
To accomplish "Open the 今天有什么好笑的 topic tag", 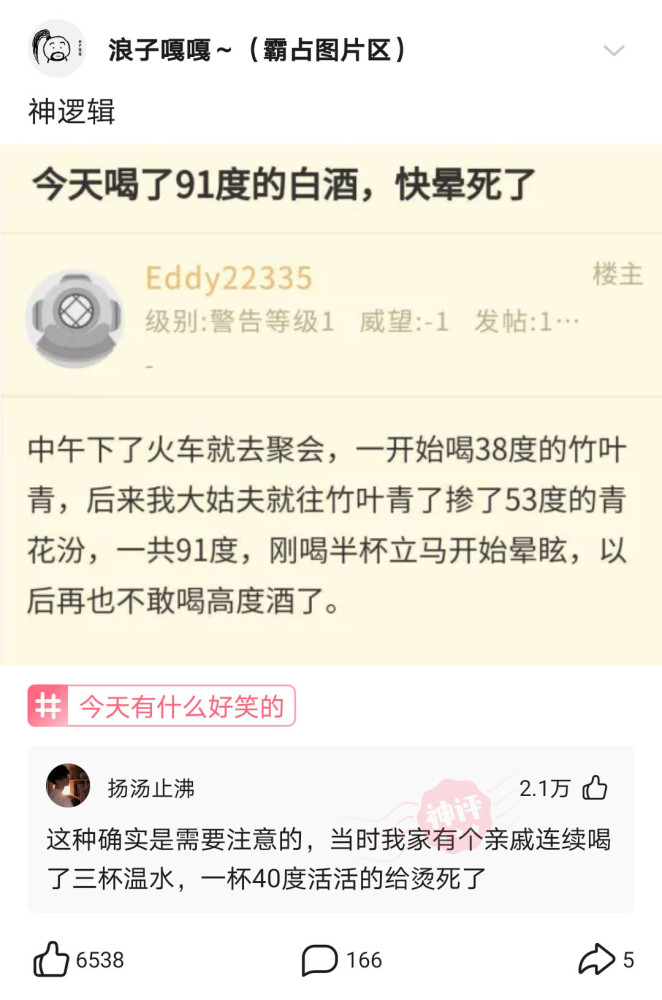I will [162, 706].
